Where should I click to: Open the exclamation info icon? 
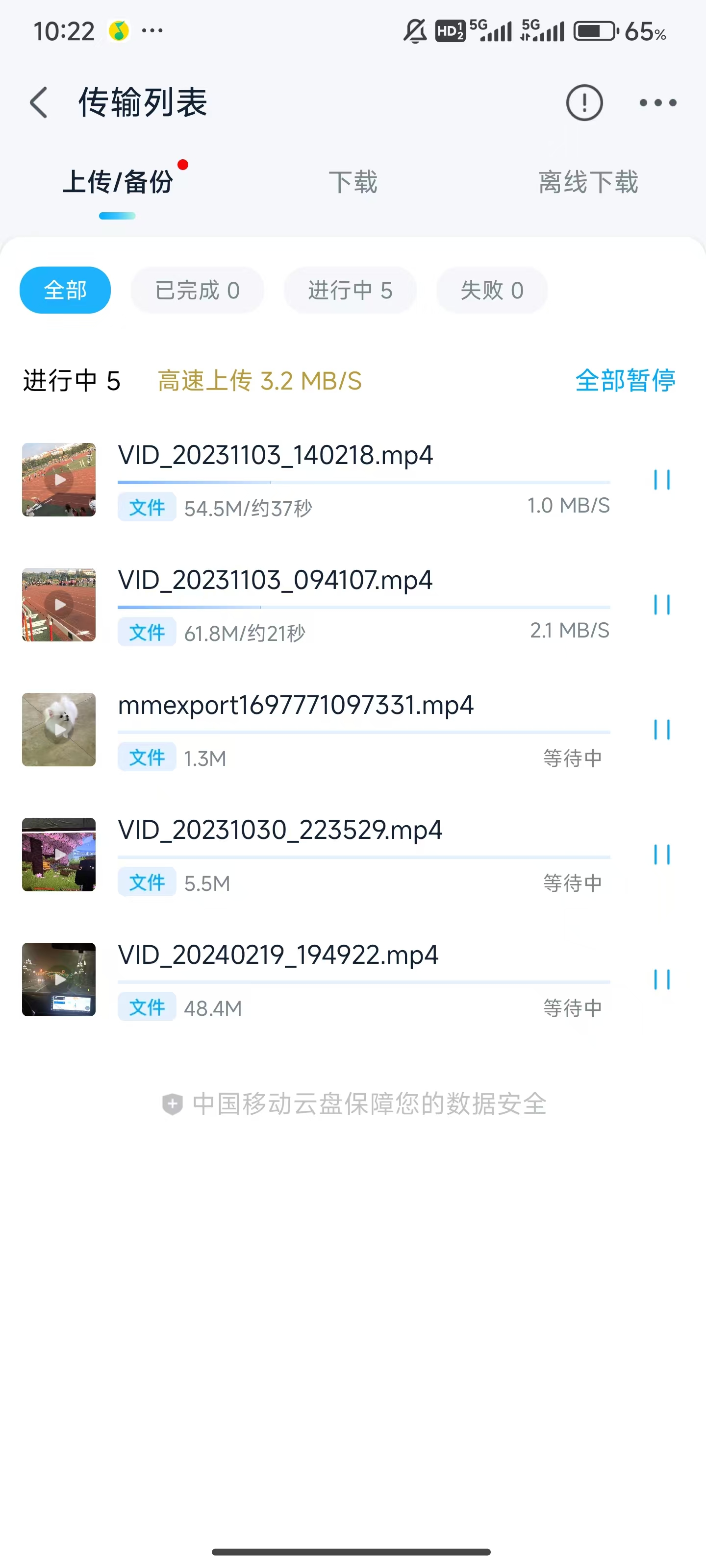point(583,102)
